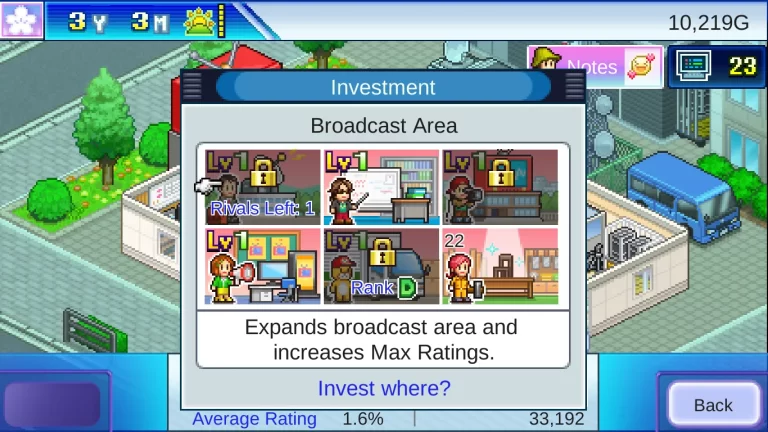Image resolution: width=768 pixels, height=432 pixels.
Task: Select the locked investment tile with the cameraman
Action: [x=499, y=187]
